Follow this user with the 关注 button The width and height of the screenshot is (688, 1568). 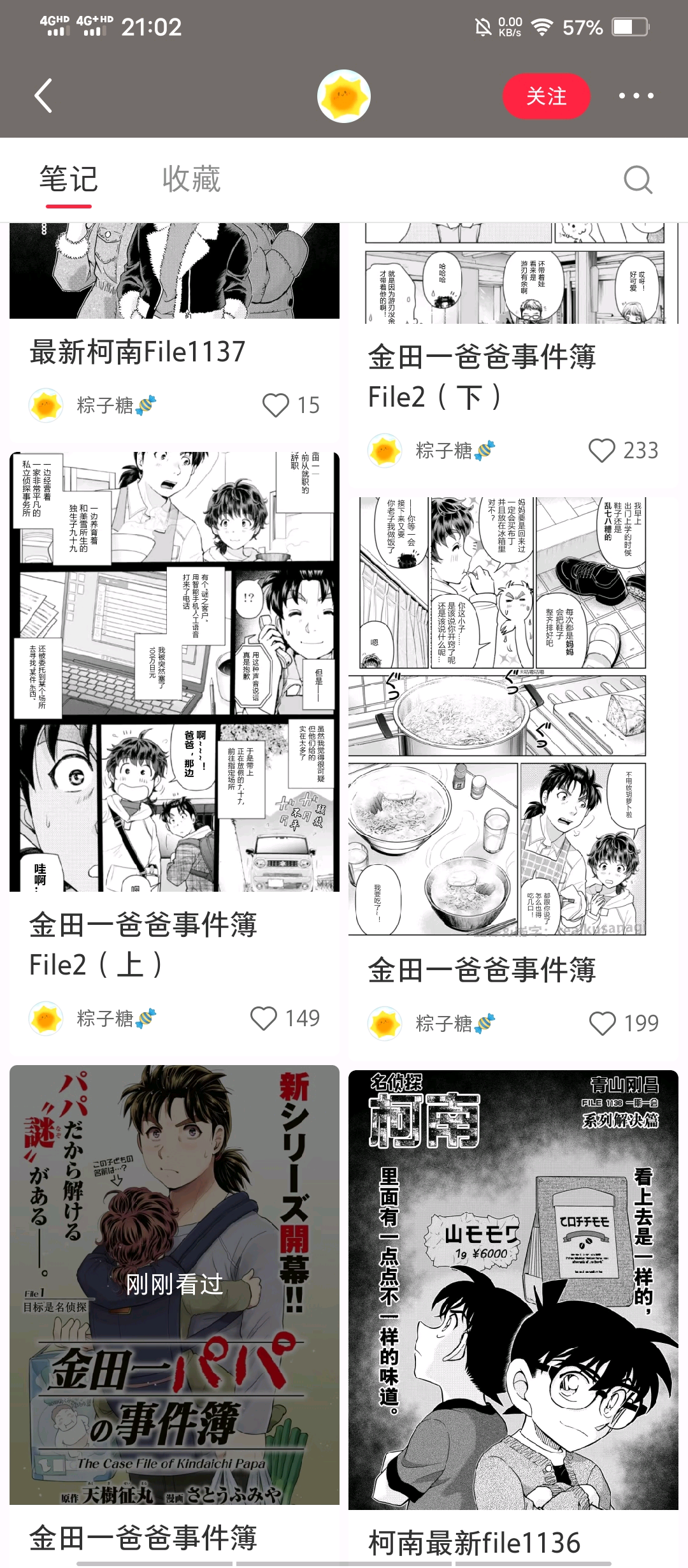546,96
